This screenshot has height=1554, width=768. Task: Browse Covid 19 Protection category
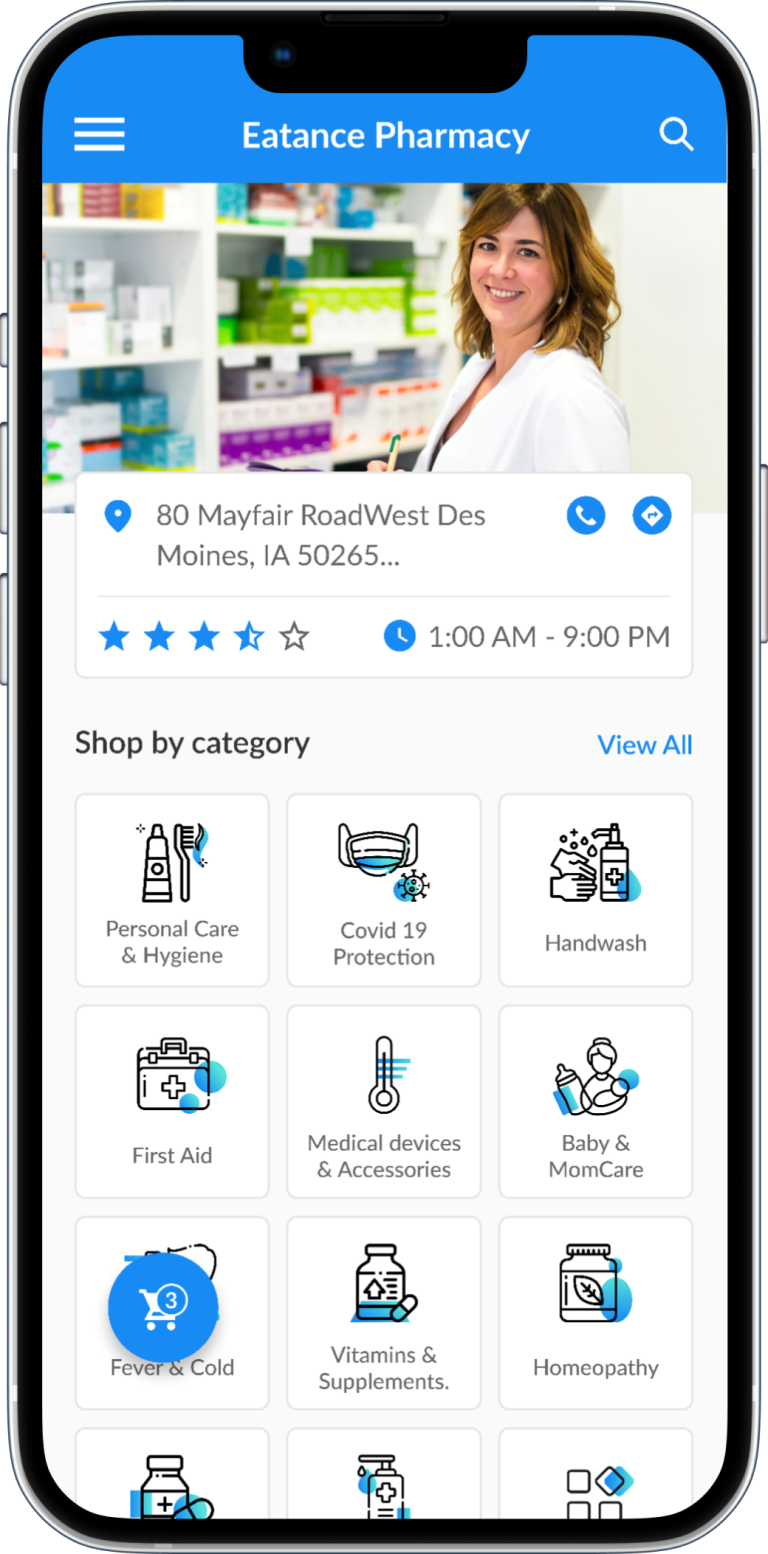pos(384,890)
